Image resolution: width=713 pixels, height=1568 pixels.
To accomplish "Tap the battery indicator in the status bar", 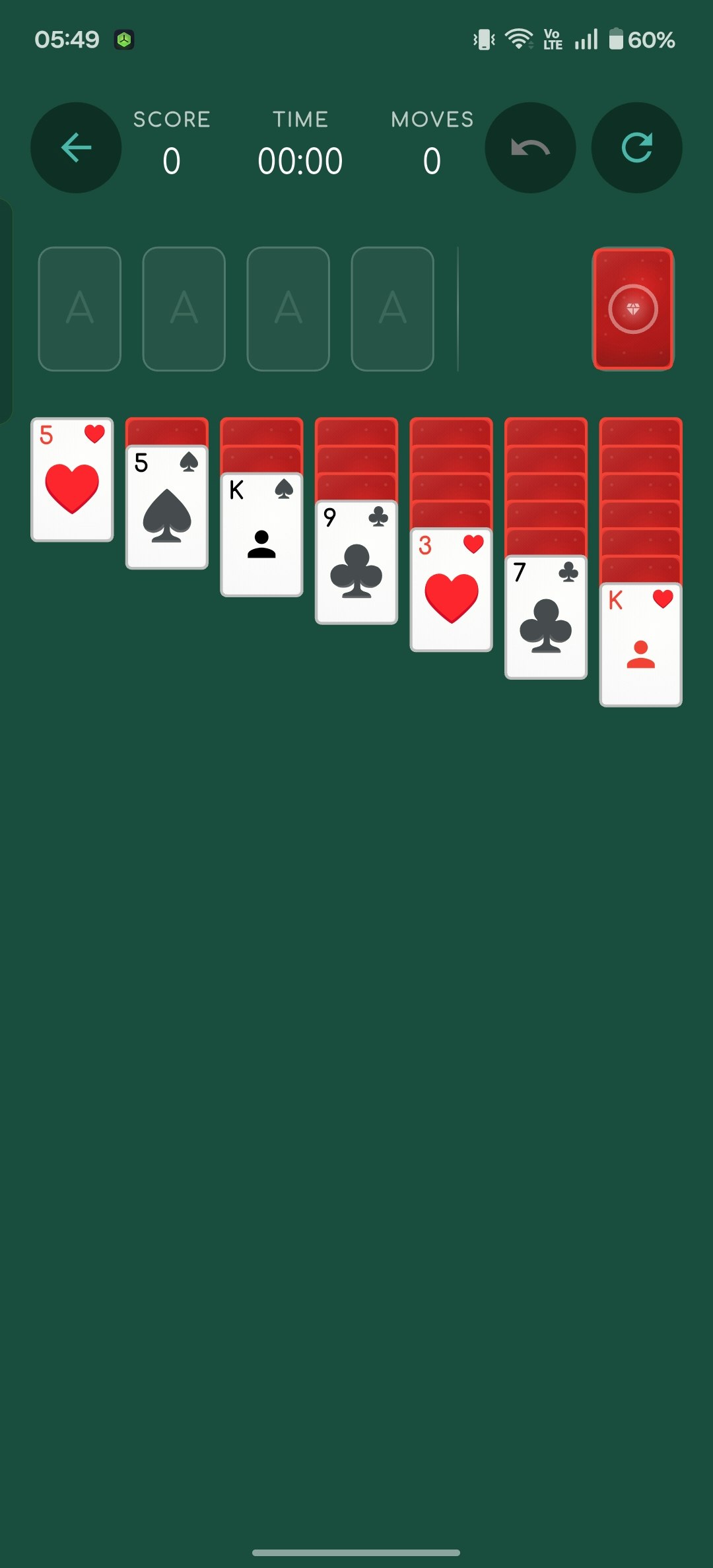I will point(616,40).
